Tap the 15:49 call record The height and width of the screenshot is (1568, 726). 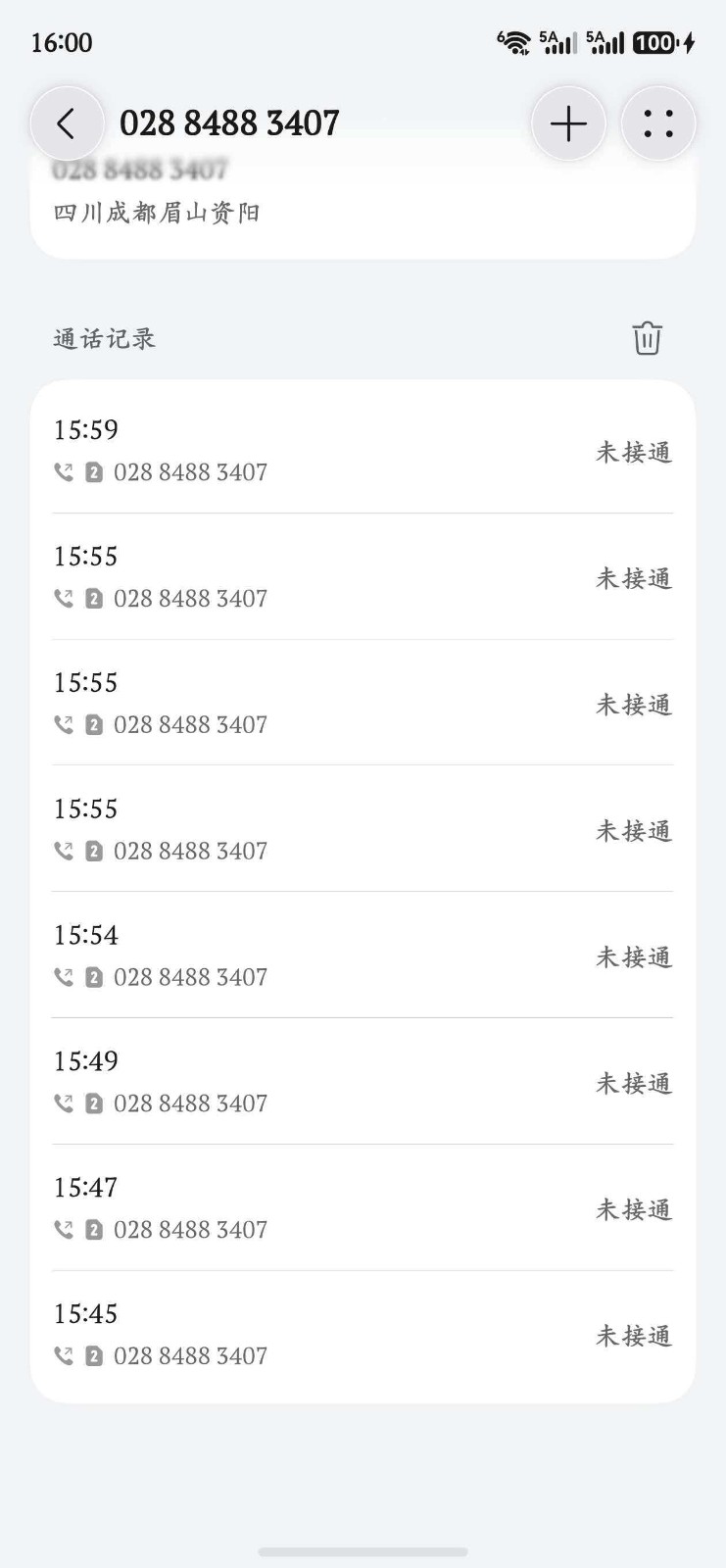click(363, 1082)
